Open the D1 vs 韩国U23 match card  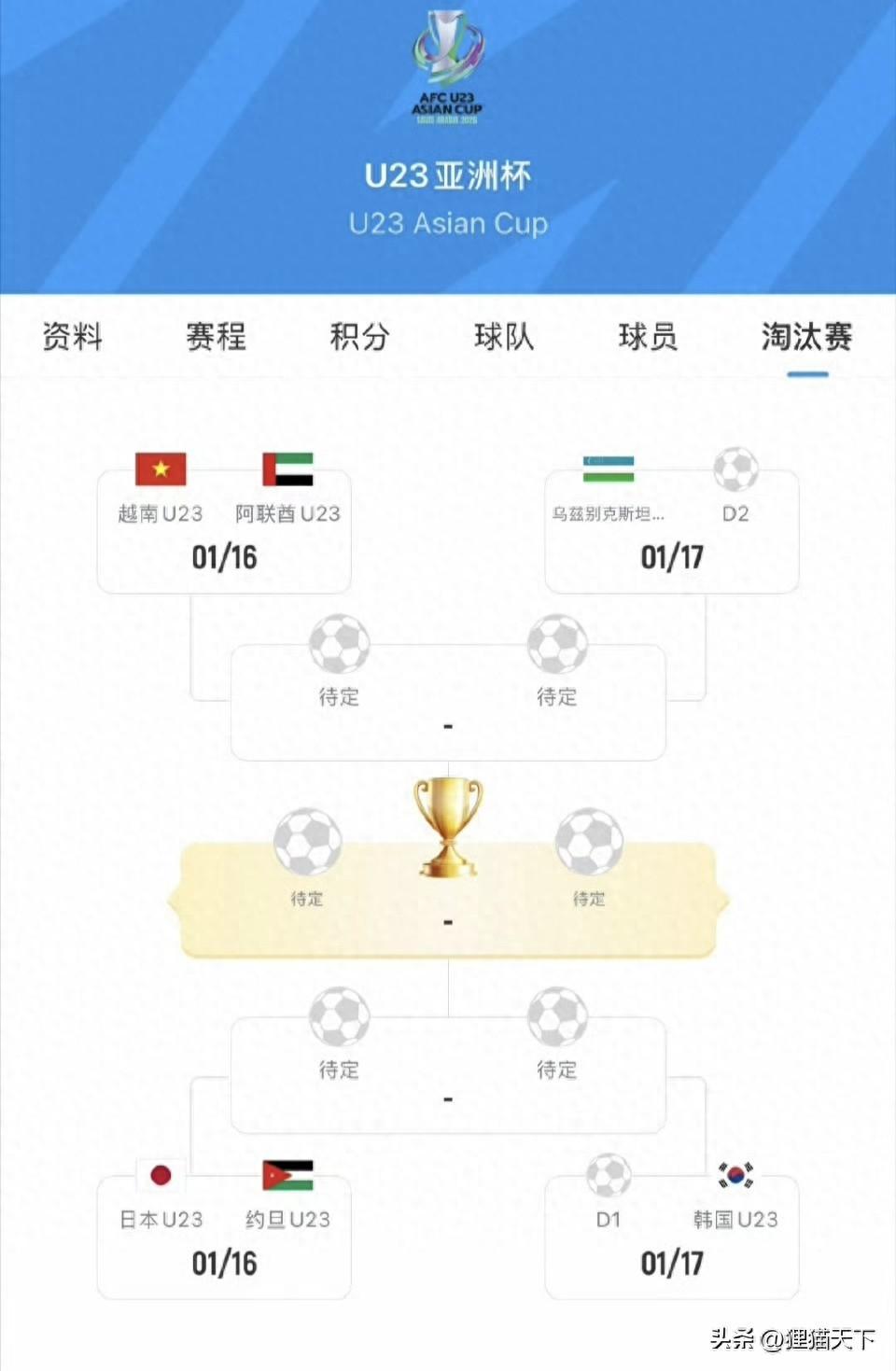coord(671,1238)
